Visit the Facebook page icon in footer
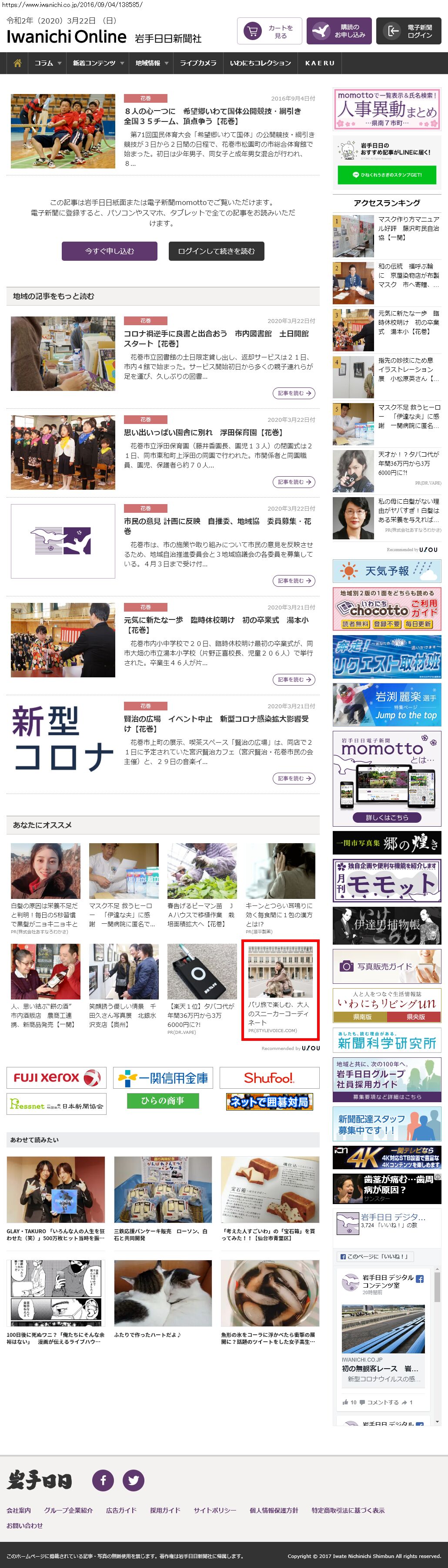The image size is (448, 1568). click(x=103, y=1479)
